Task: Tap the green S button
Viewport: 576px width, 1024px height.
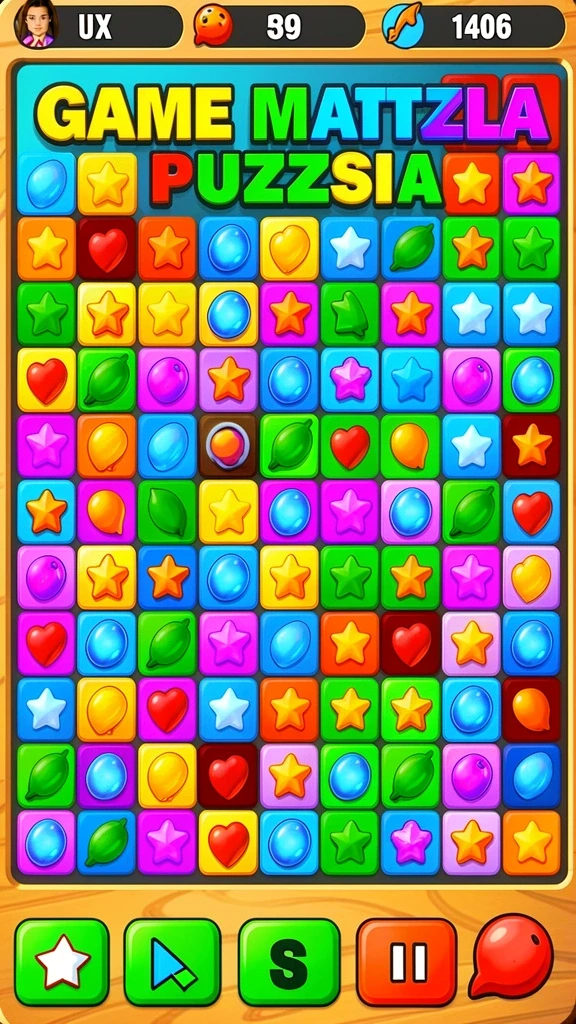Action: tap(289, 961)
